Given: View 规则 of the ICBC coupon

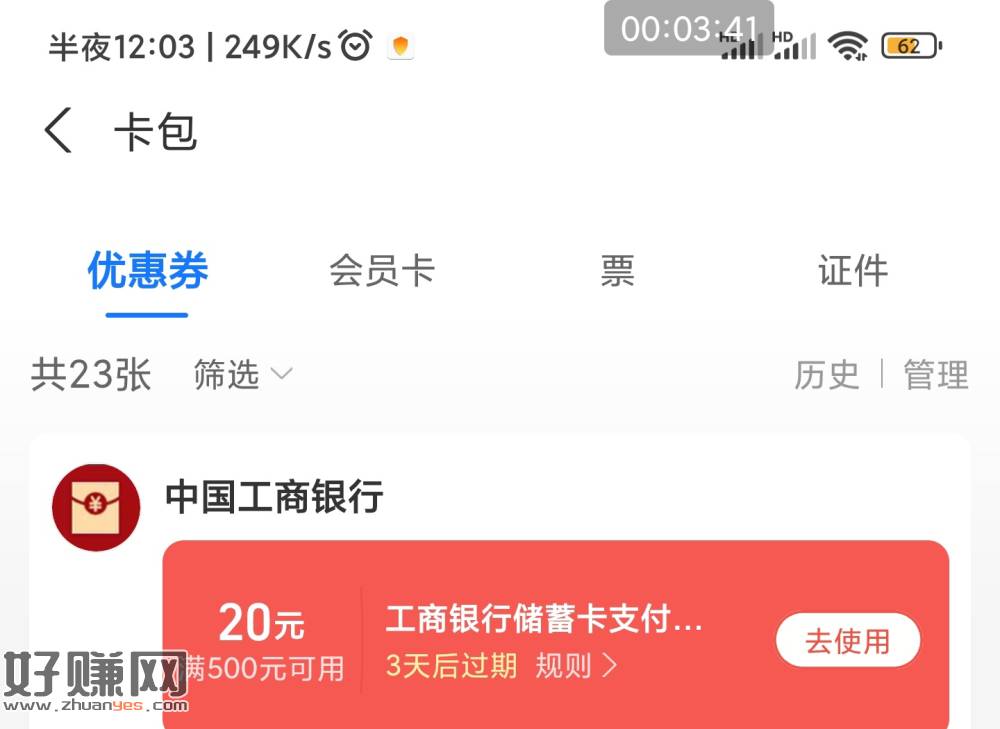Looking at the screenshot, I should tap(577, 666).
